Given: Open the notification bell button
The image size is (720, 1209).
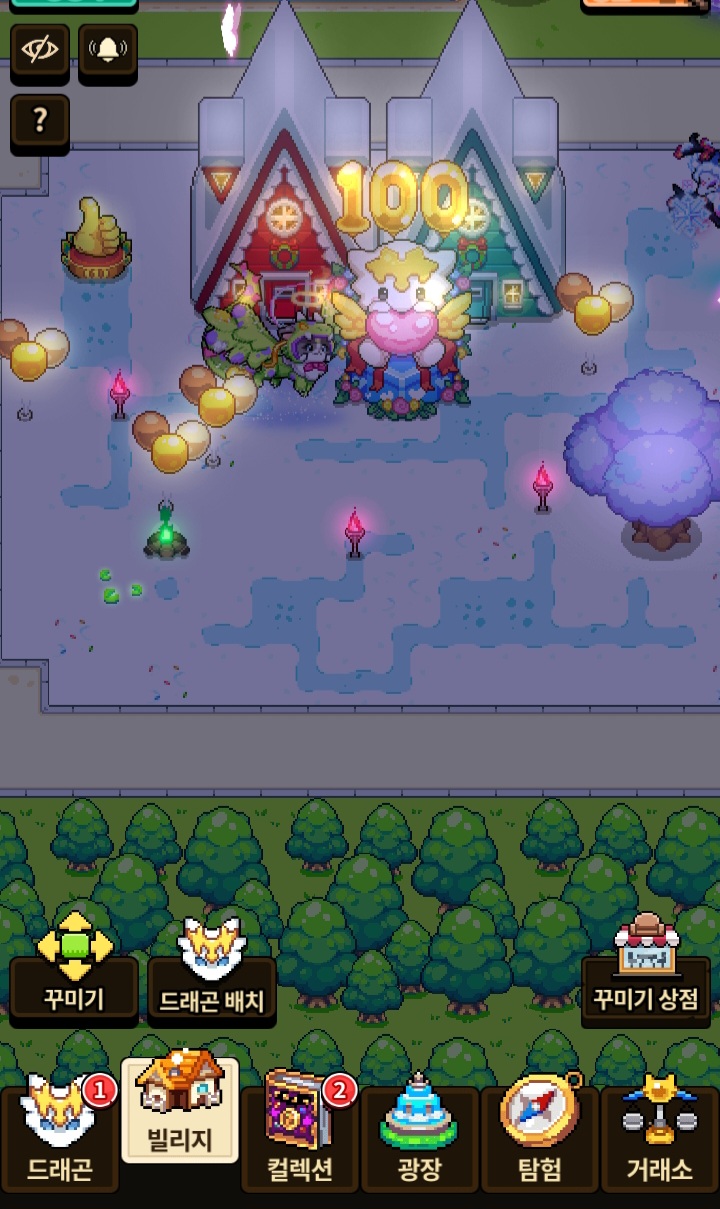Looking at the screenshot, I should (x=108, y=51).
